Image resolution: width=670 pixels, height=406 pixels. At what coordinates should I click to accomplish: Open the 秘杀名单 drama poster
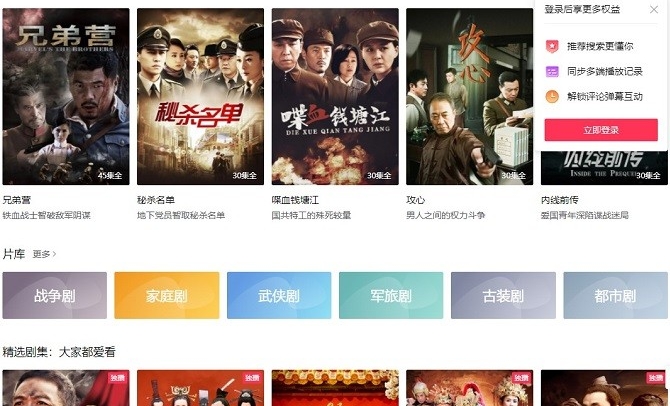(x=200, y=96)
